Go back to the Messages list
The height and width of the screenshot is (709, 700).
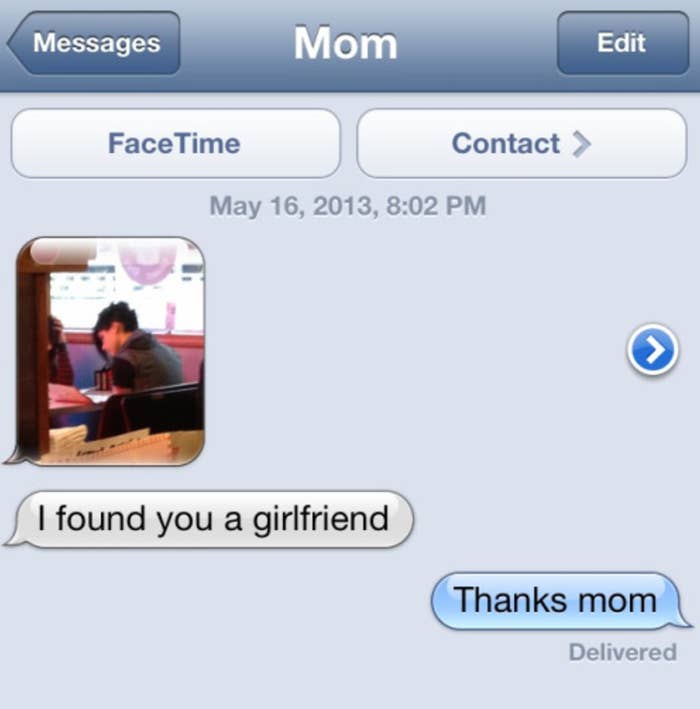(95, 44)
